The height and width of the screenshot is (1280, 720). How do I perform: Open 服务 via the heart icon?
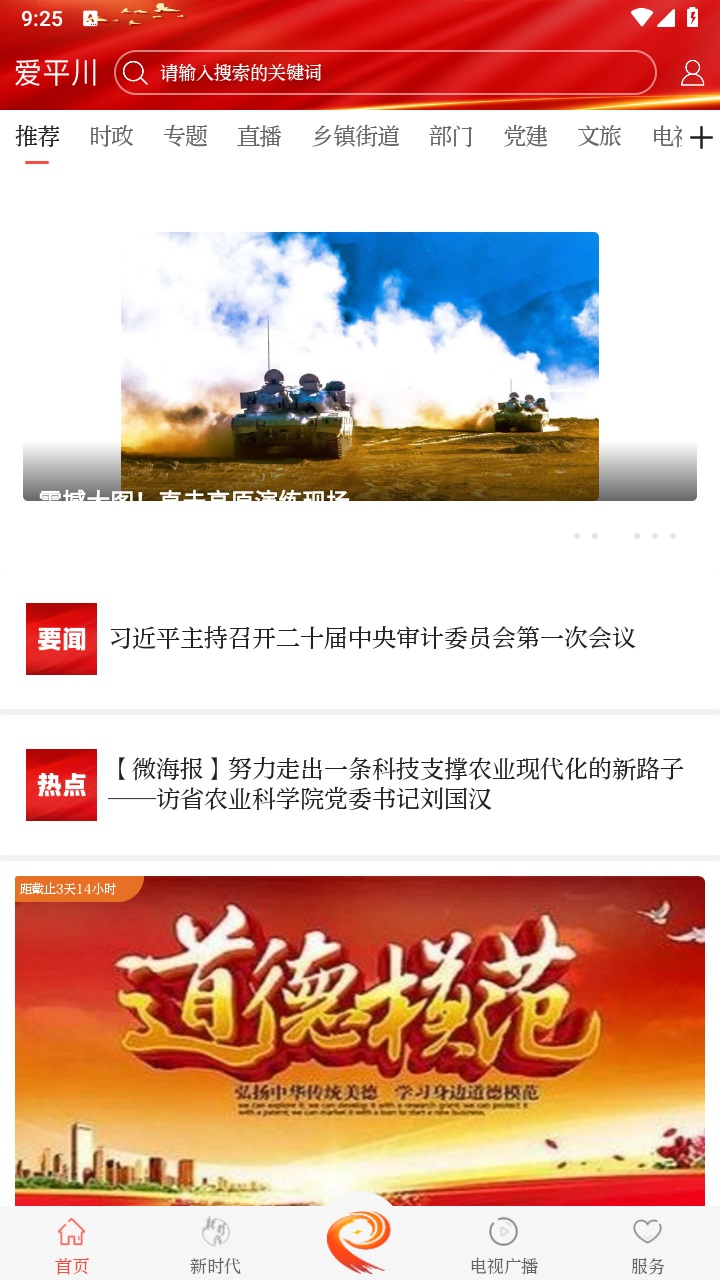[647, 1232]
